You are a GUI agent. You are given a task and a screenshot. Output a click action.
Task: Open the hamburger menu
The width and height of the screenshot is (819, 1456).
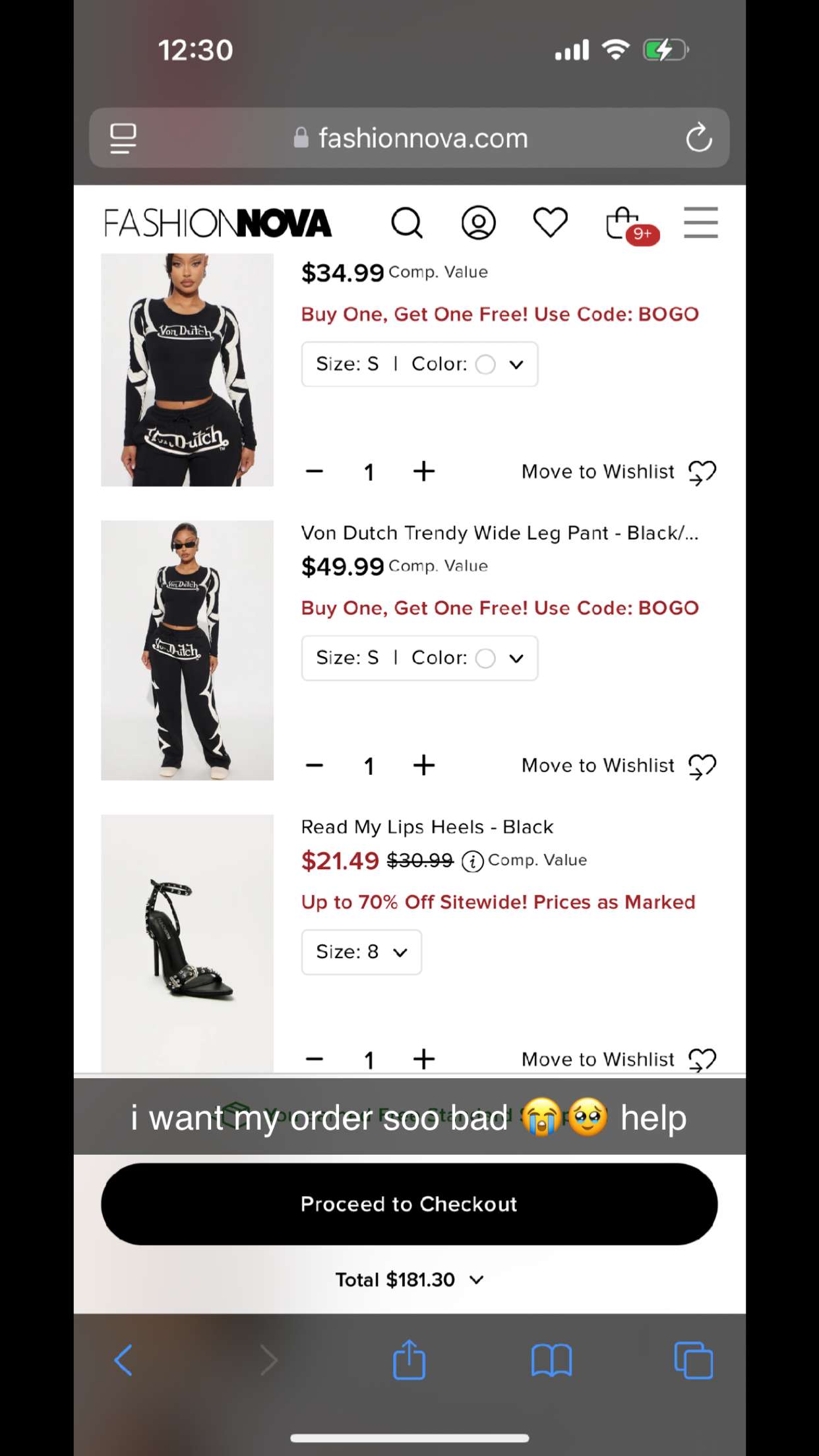[700, 223]
